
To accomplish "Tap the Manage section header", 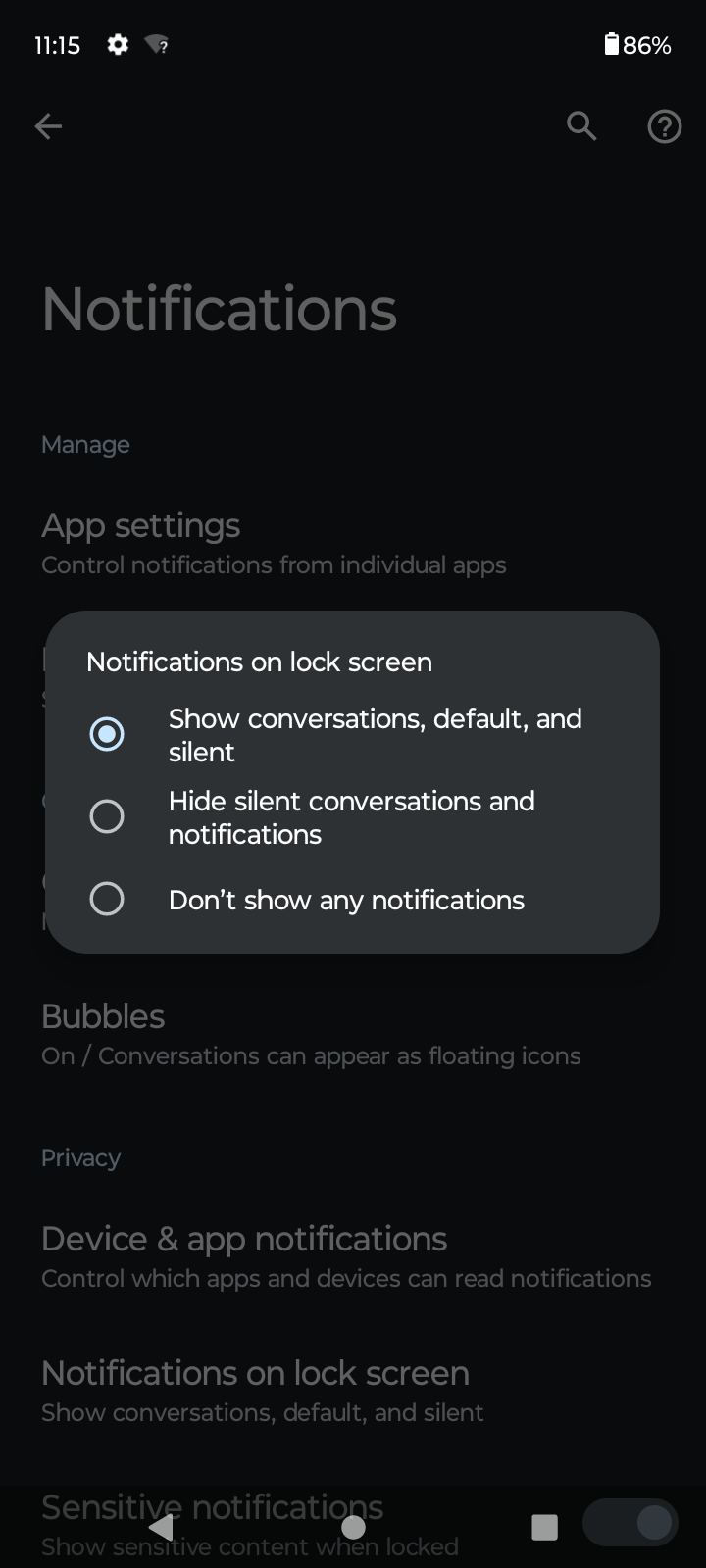I will point(84,444).
